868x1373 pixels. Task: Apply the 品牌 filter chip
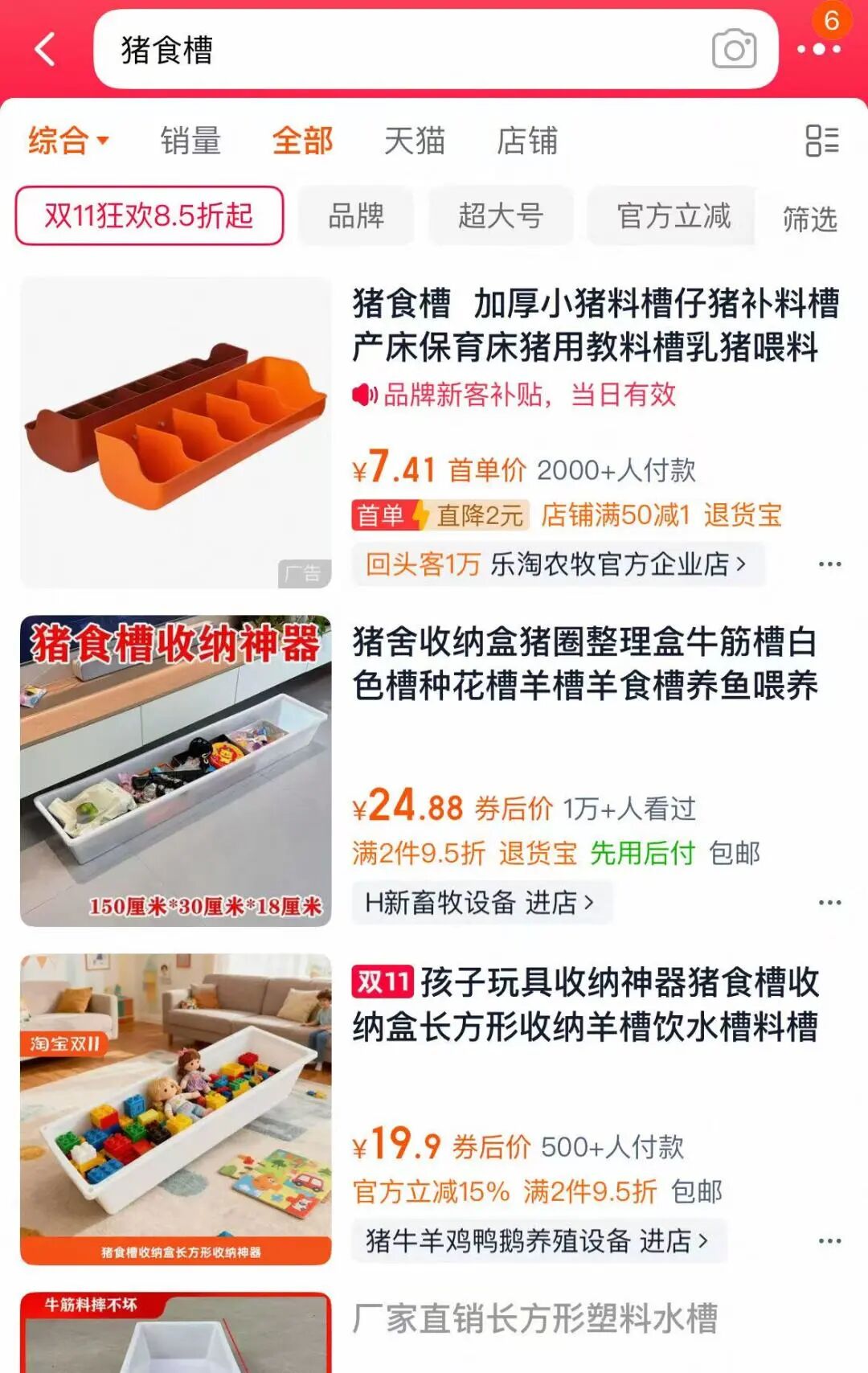(x=355, y=215)
